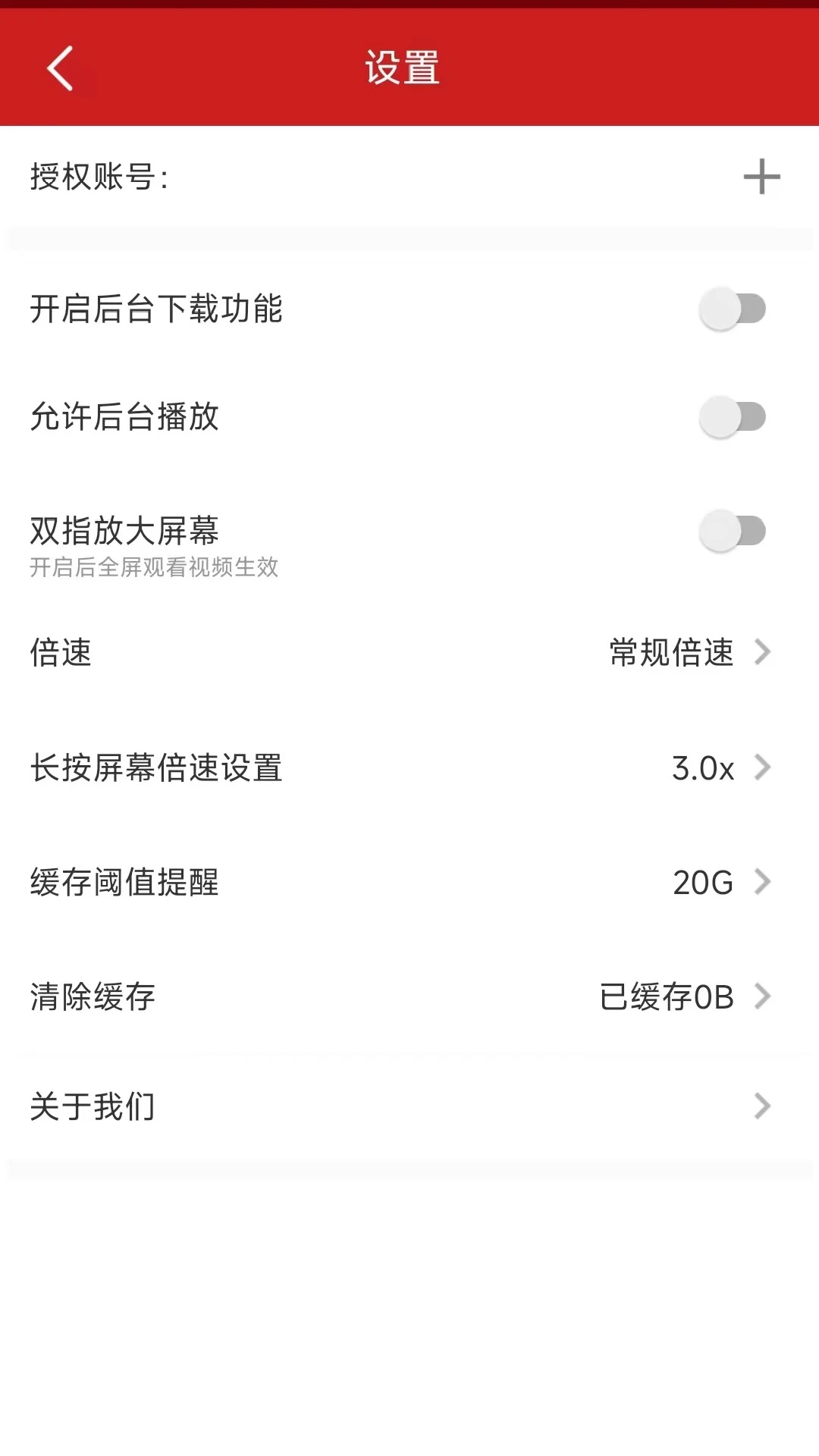
Task: Enable 开启后台下载功能 switch
Action: coord(733,309)
